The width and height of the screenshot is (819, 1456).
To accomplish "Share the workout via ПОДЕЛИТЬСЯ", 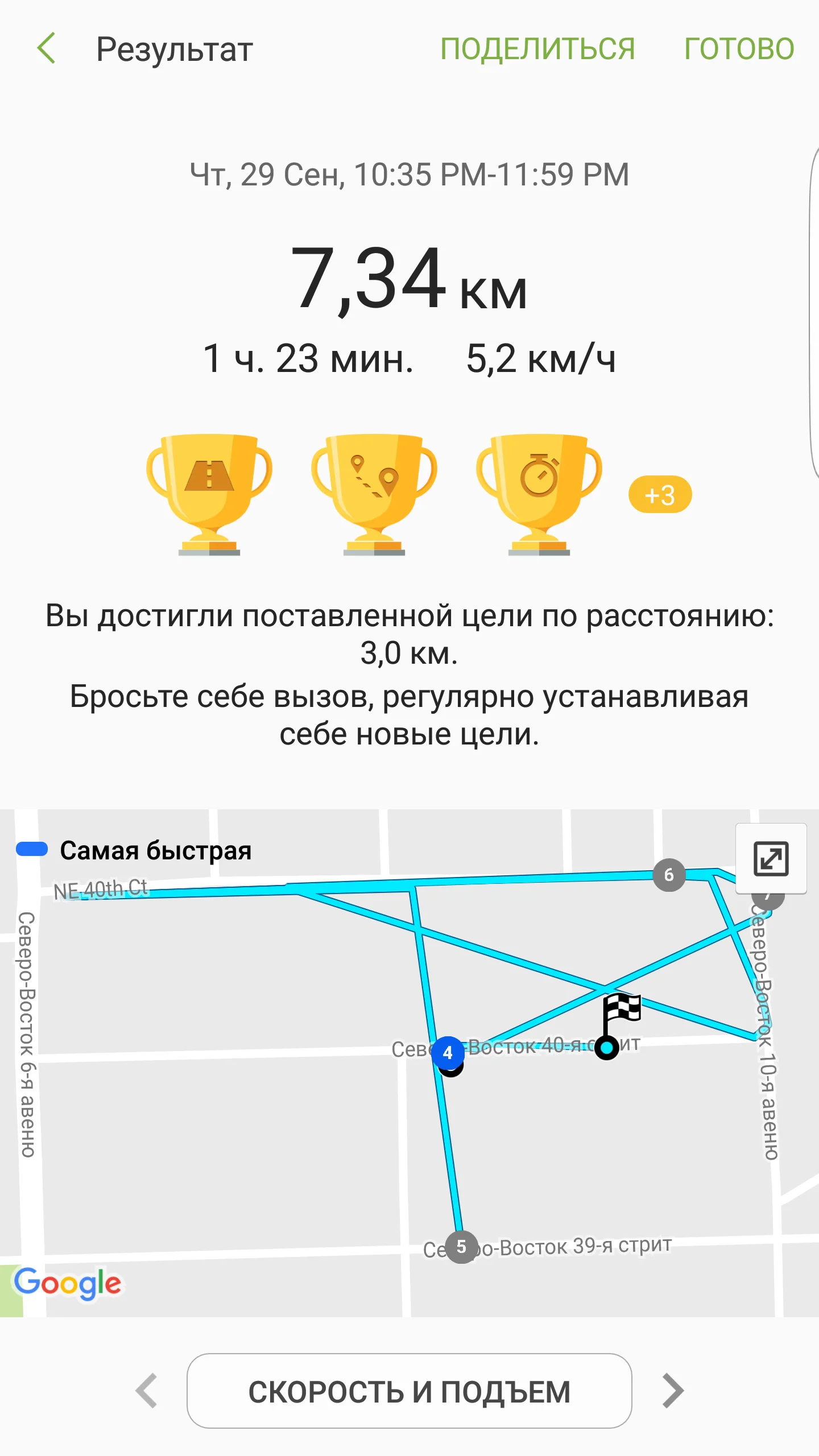I will (537, 48).
